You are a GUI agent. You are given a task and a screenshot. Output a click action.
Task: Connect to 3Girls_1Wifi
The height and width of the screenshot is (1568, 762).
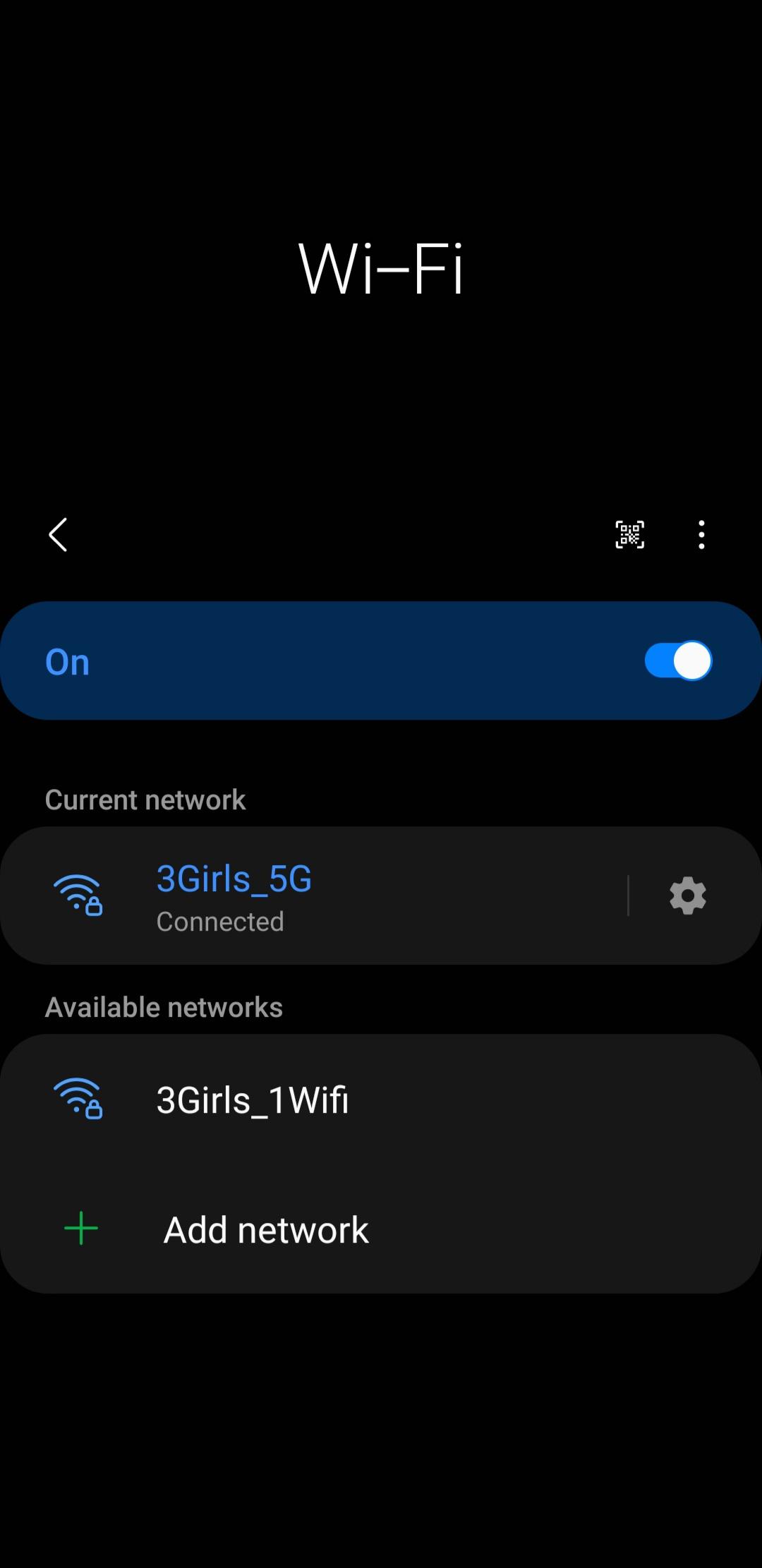pos(252,1099)
